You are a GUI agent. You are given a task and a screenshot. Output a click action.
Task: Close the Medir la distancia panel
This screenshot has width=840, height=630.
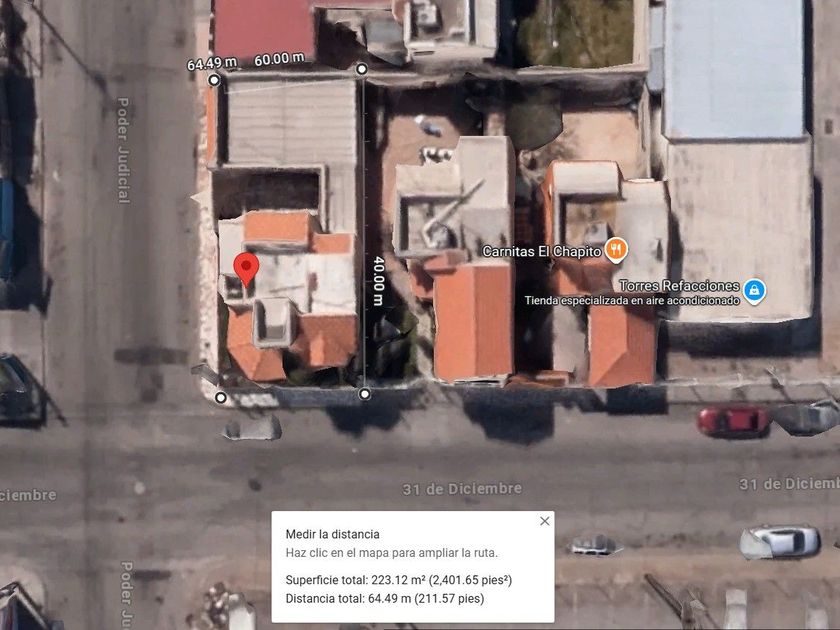click(545, 521)
